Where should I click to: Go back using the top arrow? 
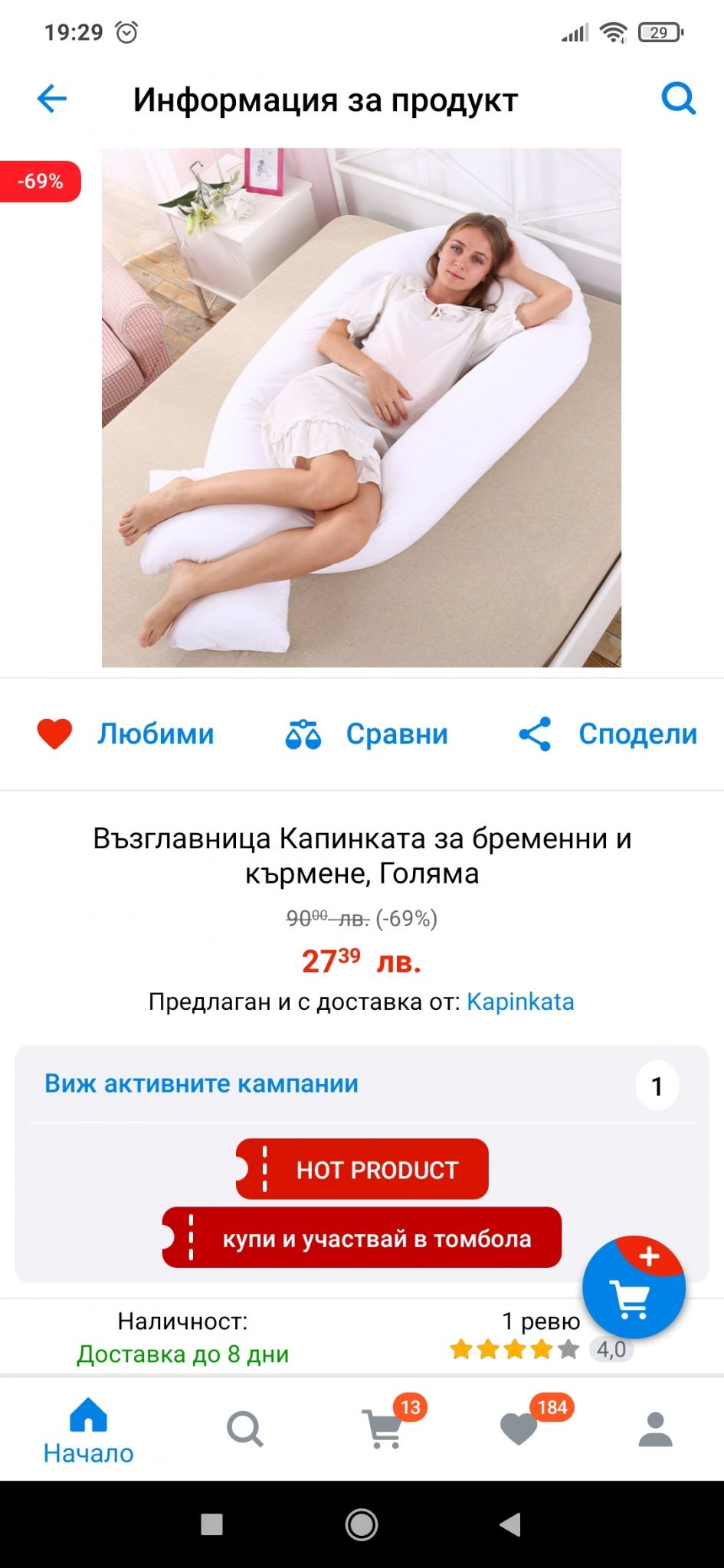click(52, 99)
